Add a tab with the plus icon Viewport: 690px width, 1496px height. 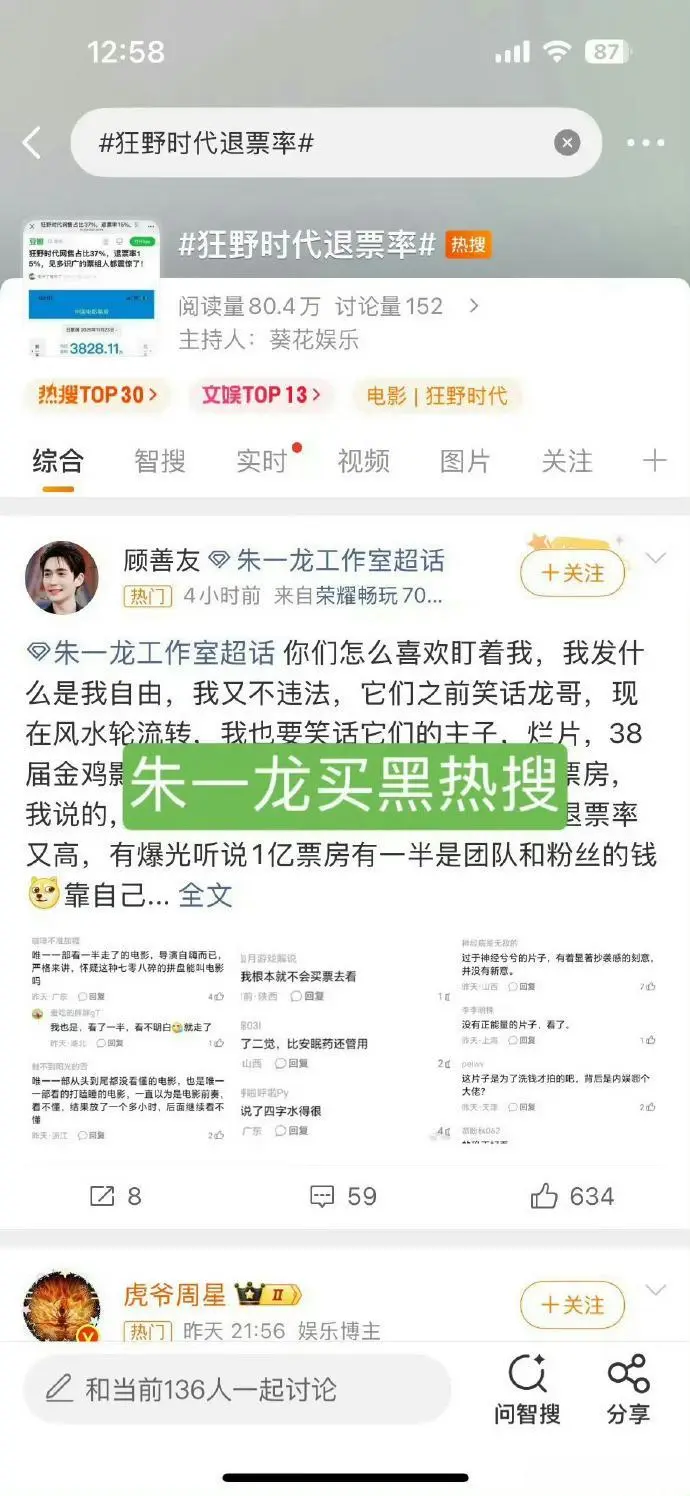[654, 461]
